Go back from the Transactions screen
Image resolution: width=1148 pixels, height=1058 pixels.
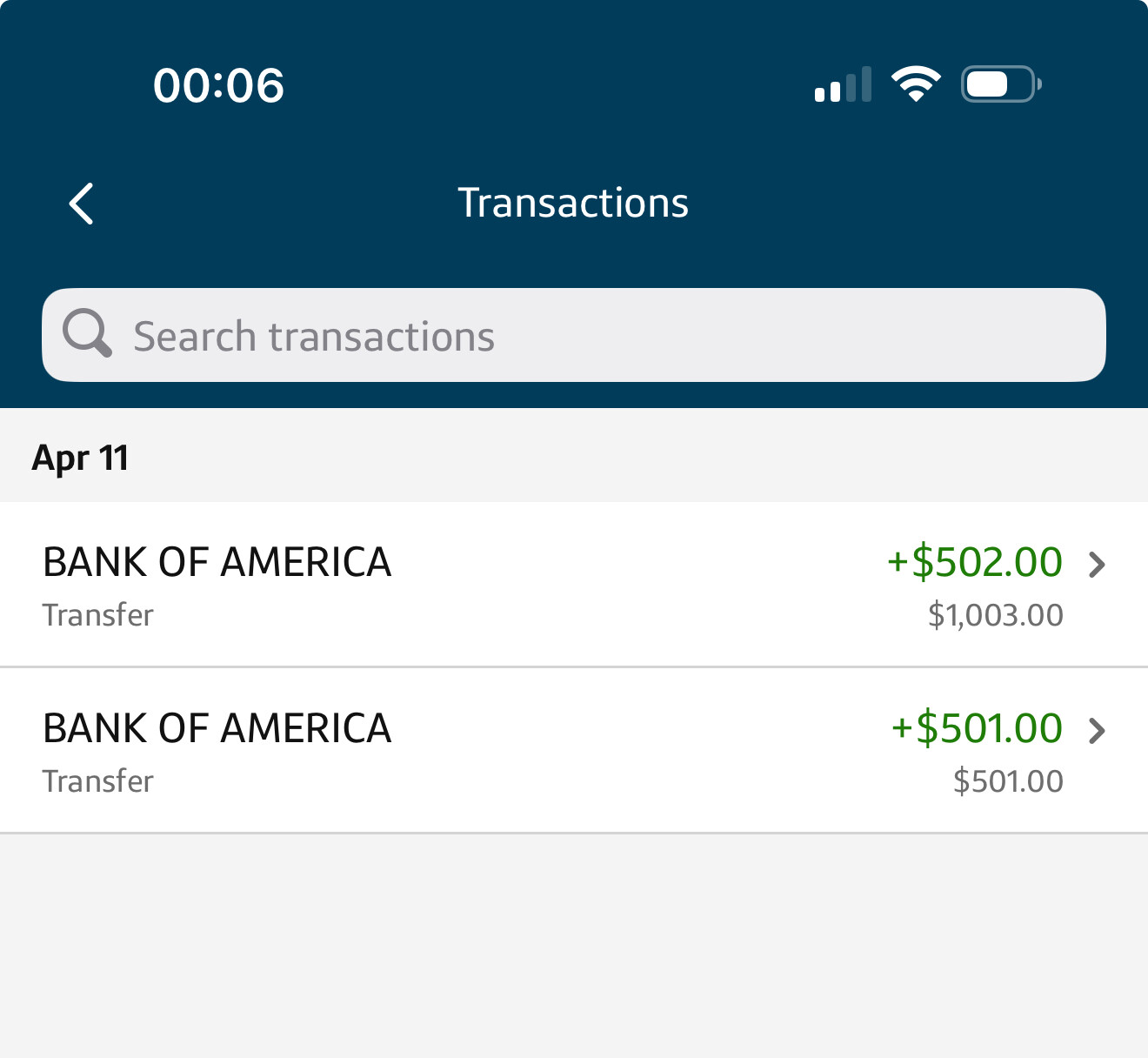tap(81, 204)
